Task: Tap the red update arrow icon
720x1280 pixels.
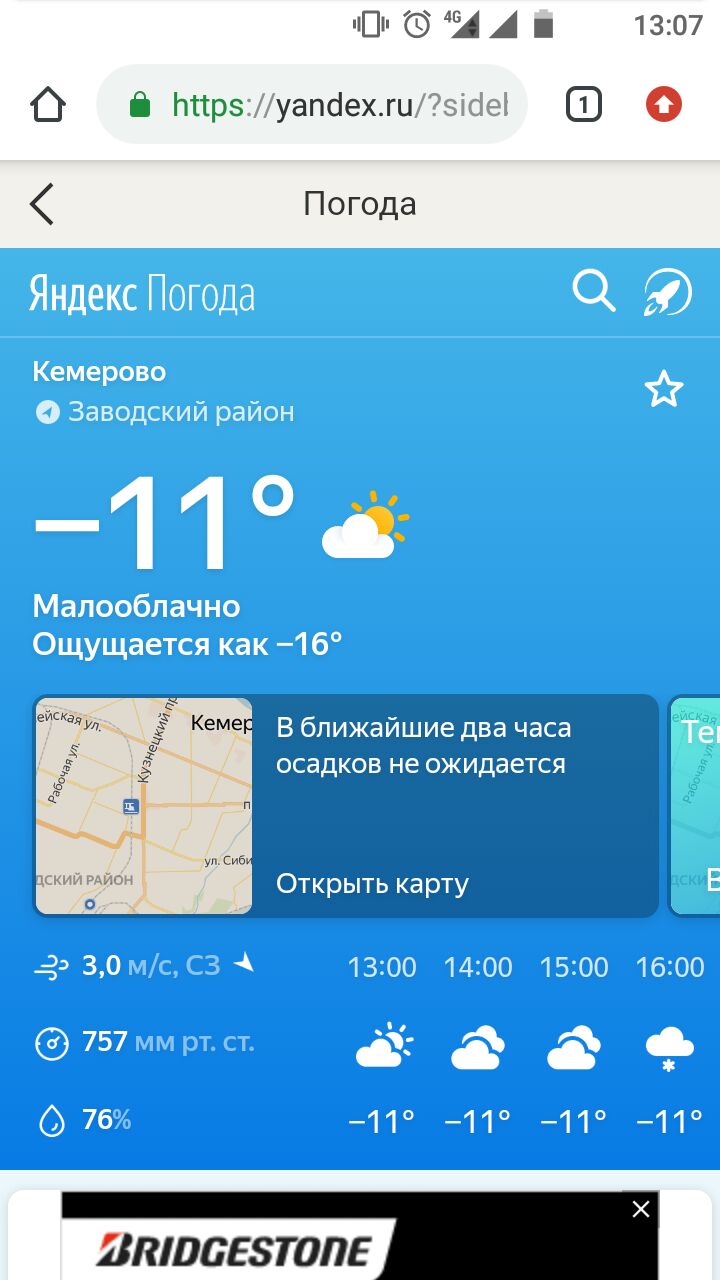Action: pyautogui.click(x=664, y=105)
